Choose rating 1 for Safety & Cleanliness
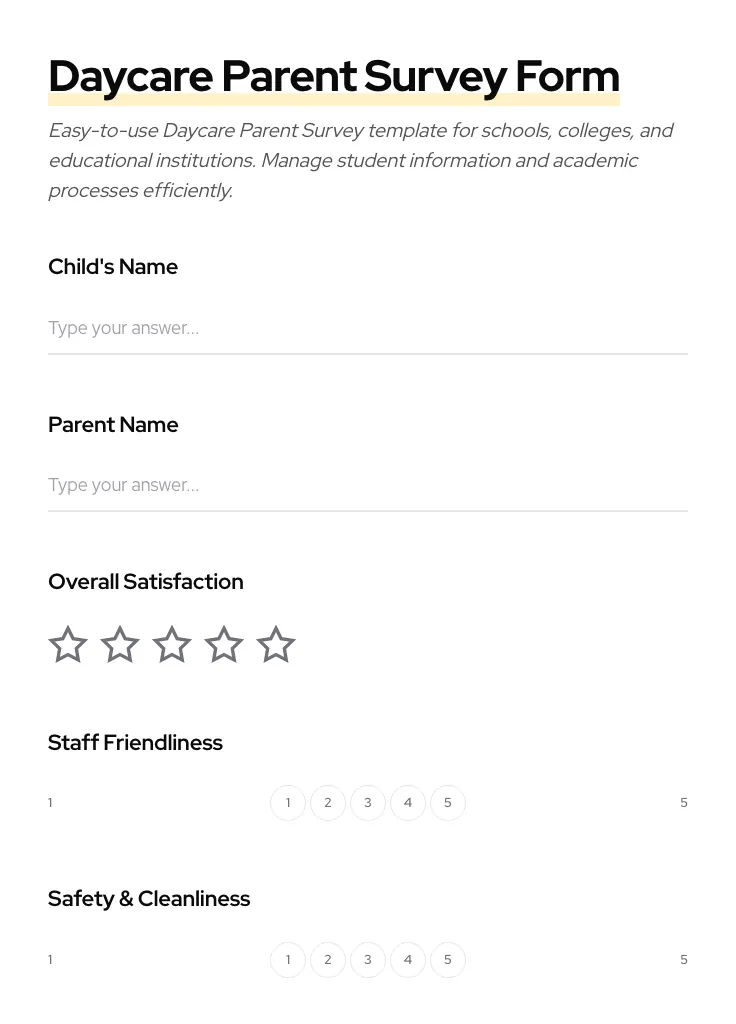The width and height of the screenshot is (736, 1024). [x=288, y=959]
